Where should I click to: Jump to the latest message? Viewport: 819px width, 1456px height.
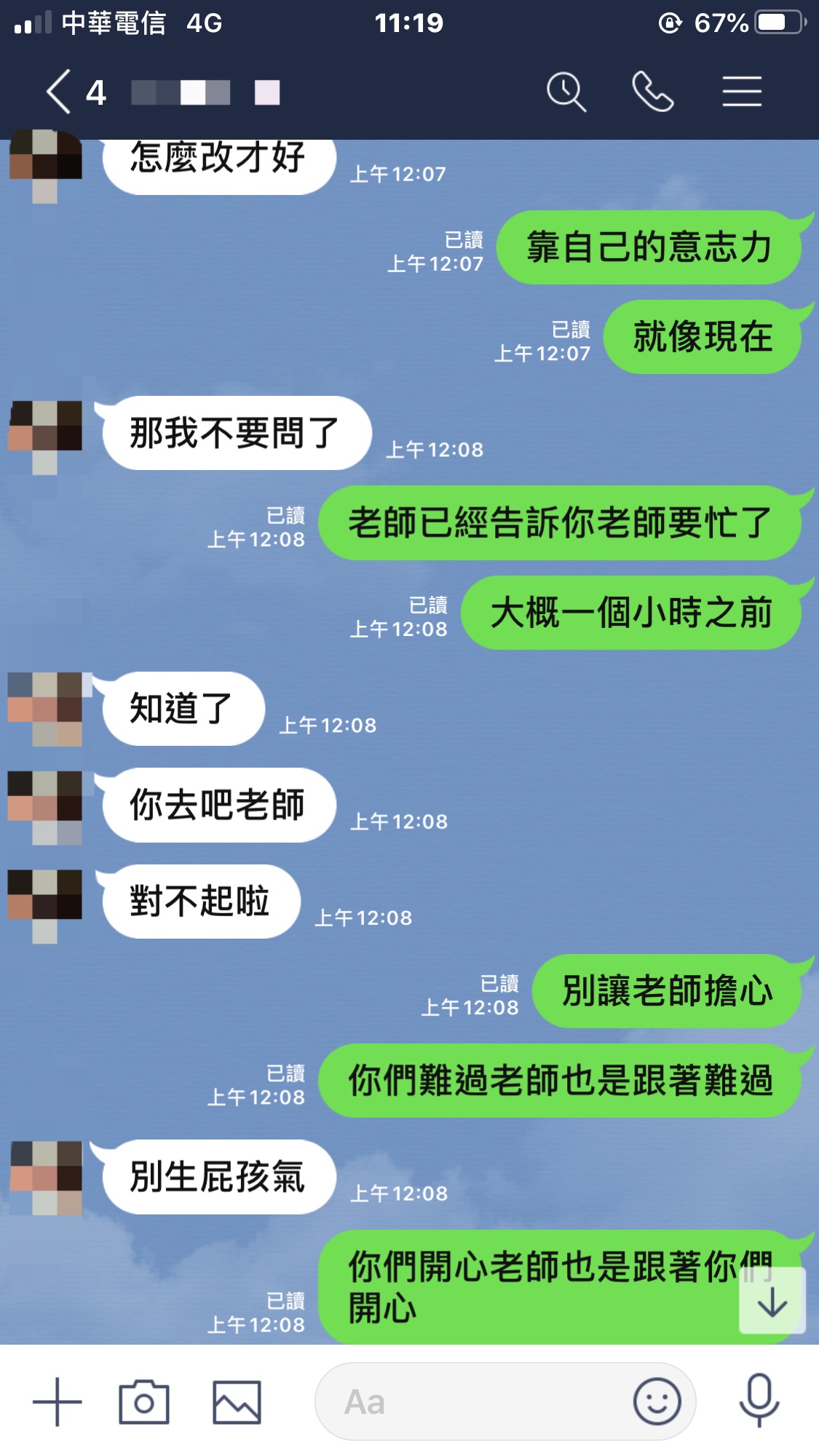coord(772,1302)
